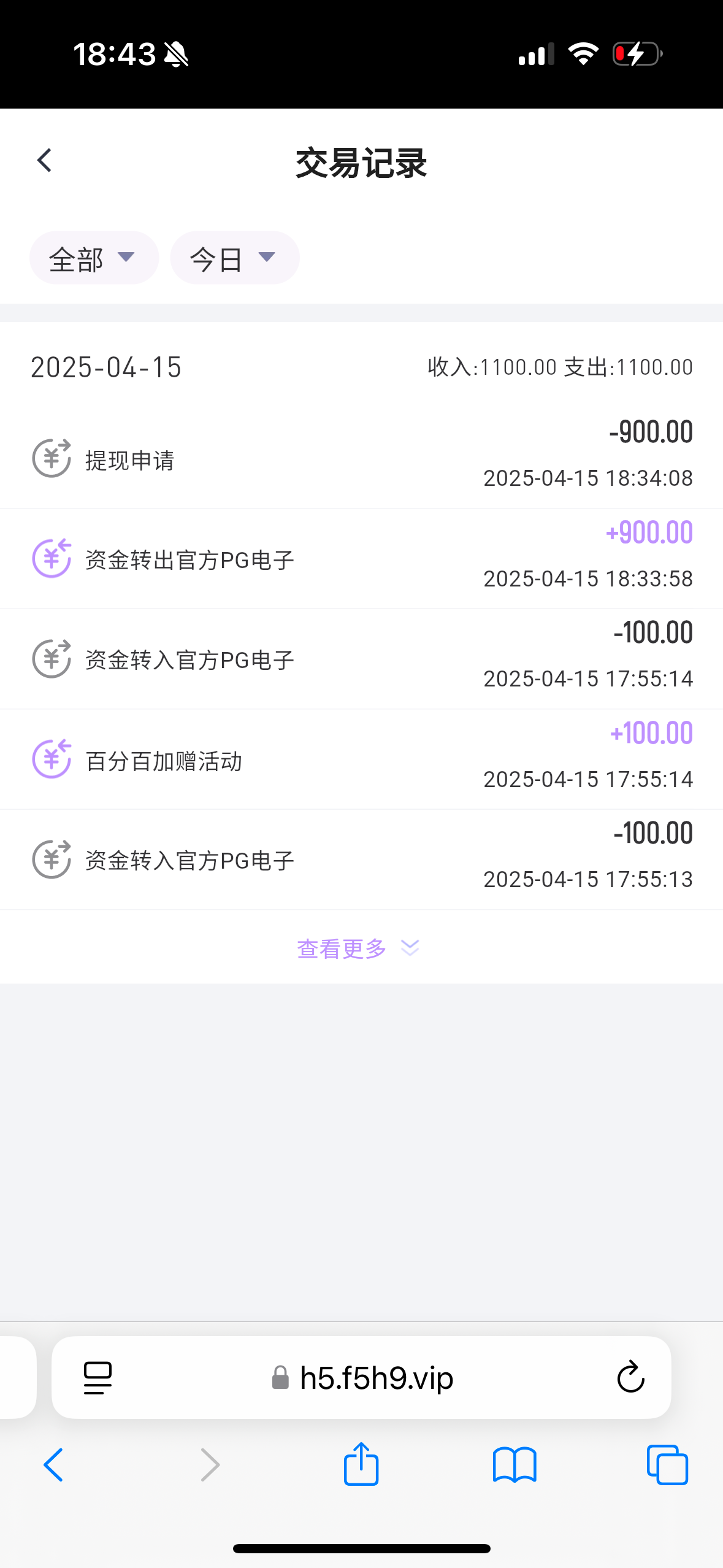This screenshot has height=1568, width=723.
Task: Open the 全部 type filter dropdown
Action: coord(94,258)
